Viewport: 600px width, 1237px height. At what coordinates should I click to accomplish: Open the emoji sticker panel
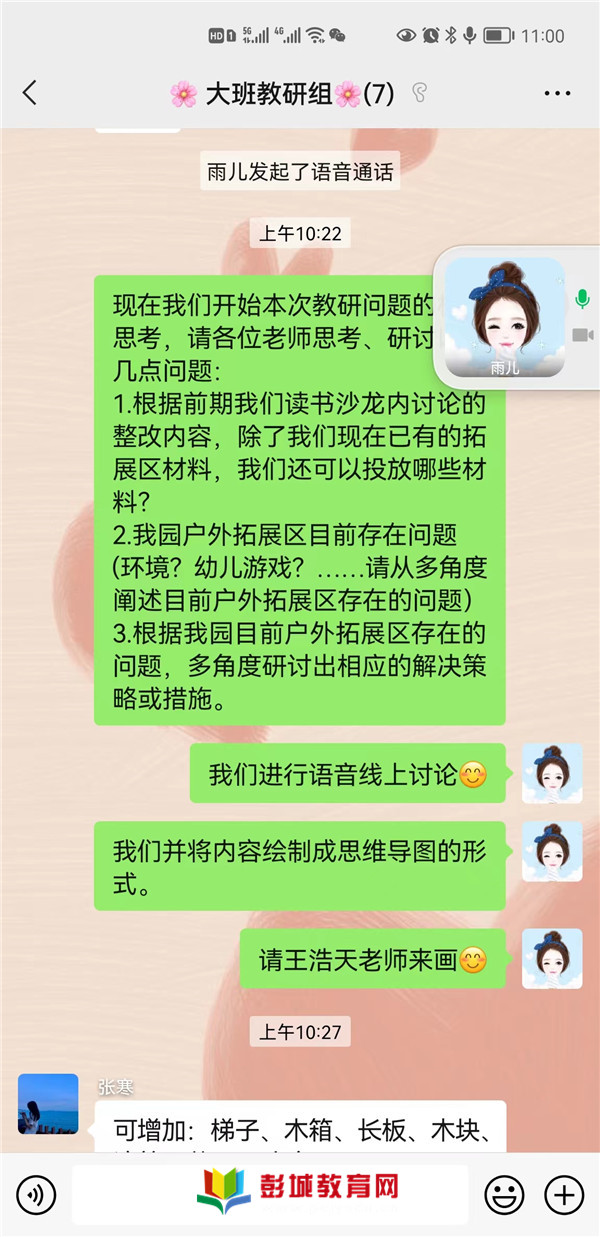coord(504,1194)
